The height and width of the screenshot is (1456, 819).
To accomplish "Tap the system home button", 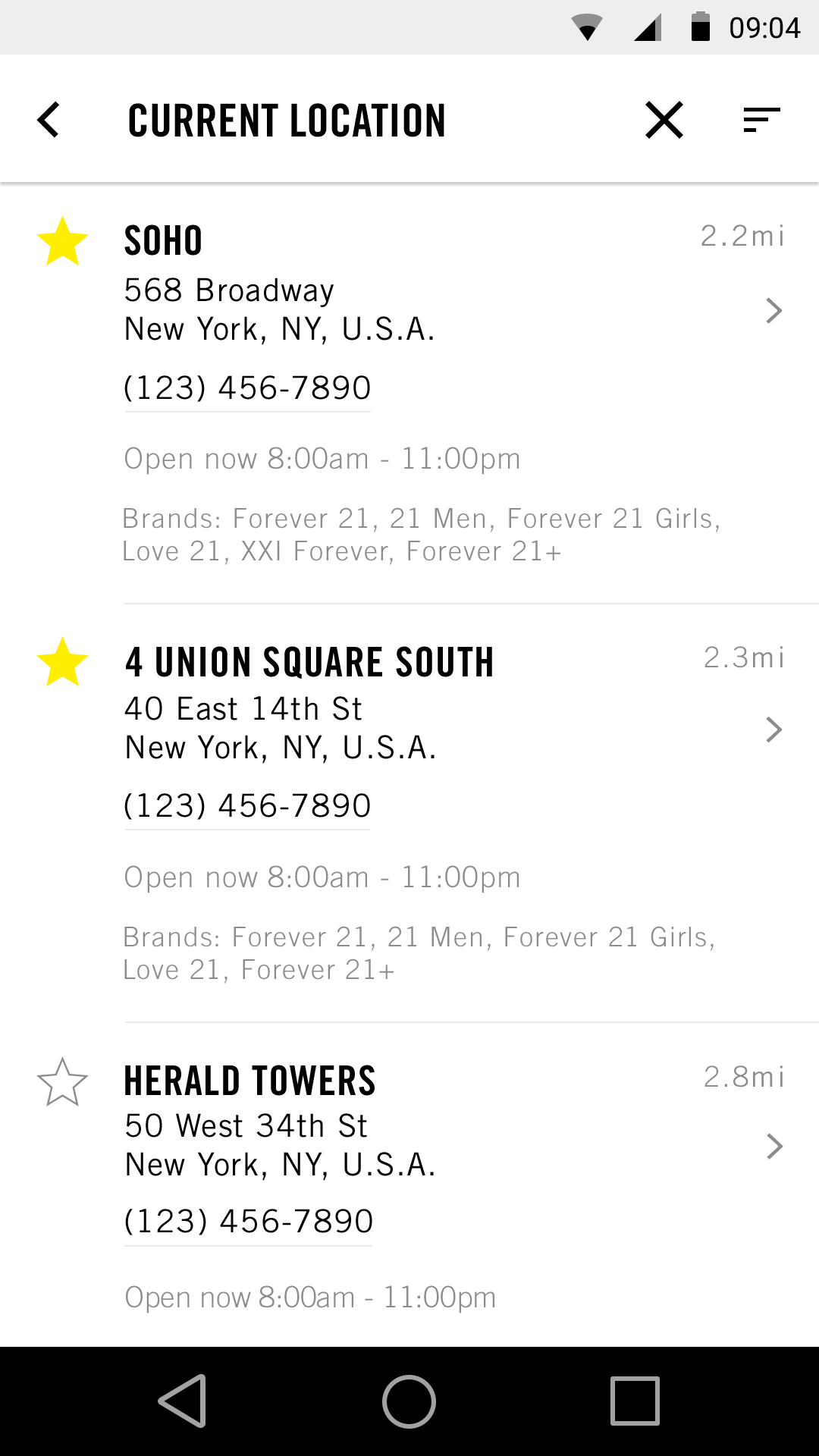I will pyautogui.click(x=409, y=1401).
